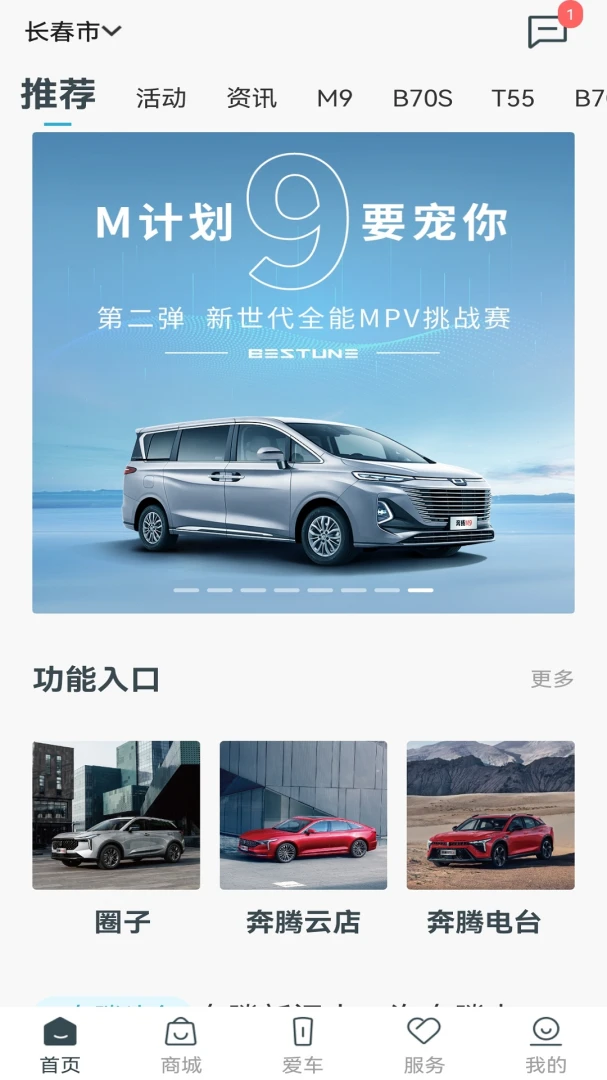Go to the 商城 tab
This screenshot has height=1080, width=607.
tap(181, 1045)
